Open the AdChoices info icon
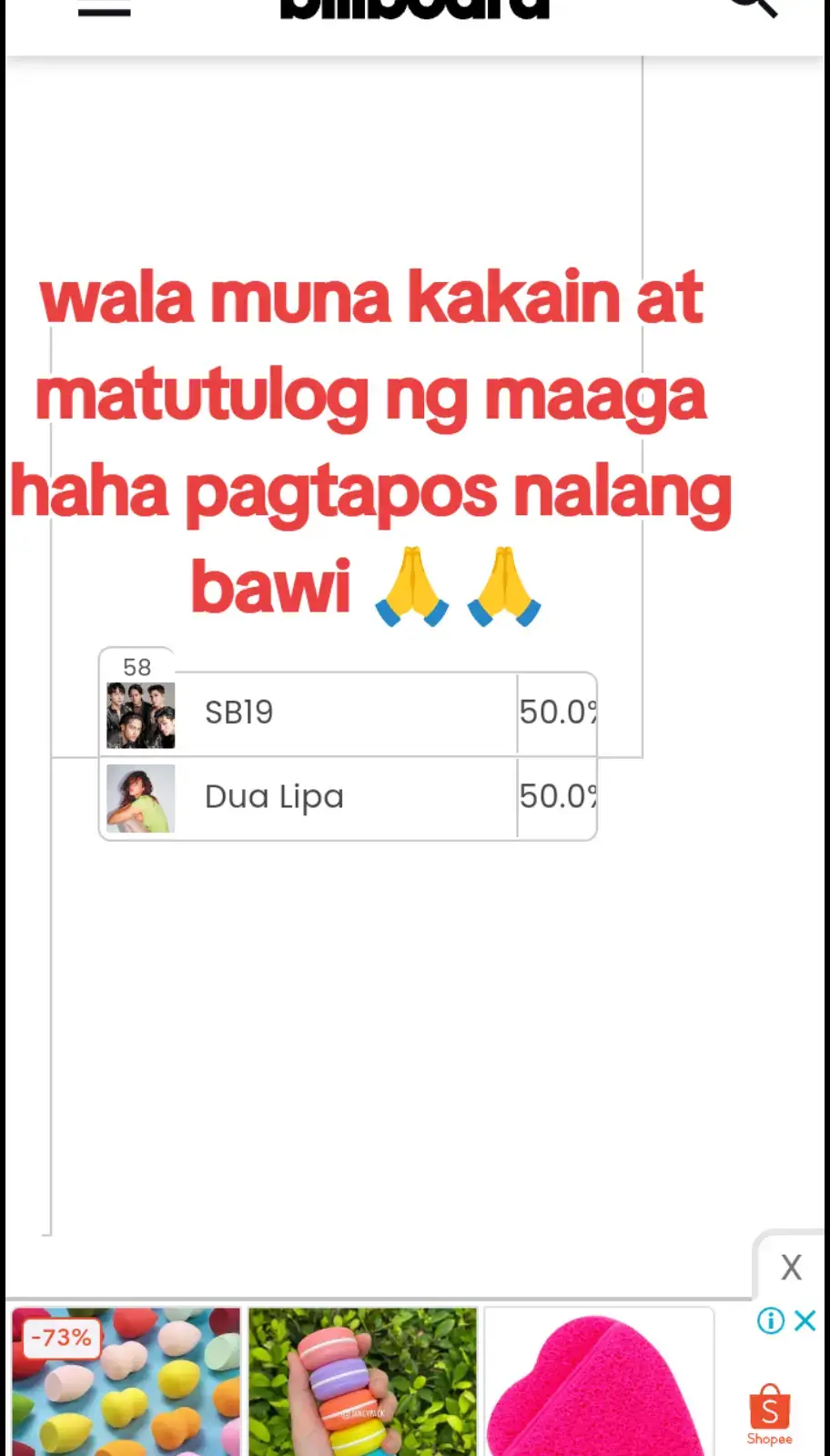This screenshot has height=1456, width=830. 770,1321
